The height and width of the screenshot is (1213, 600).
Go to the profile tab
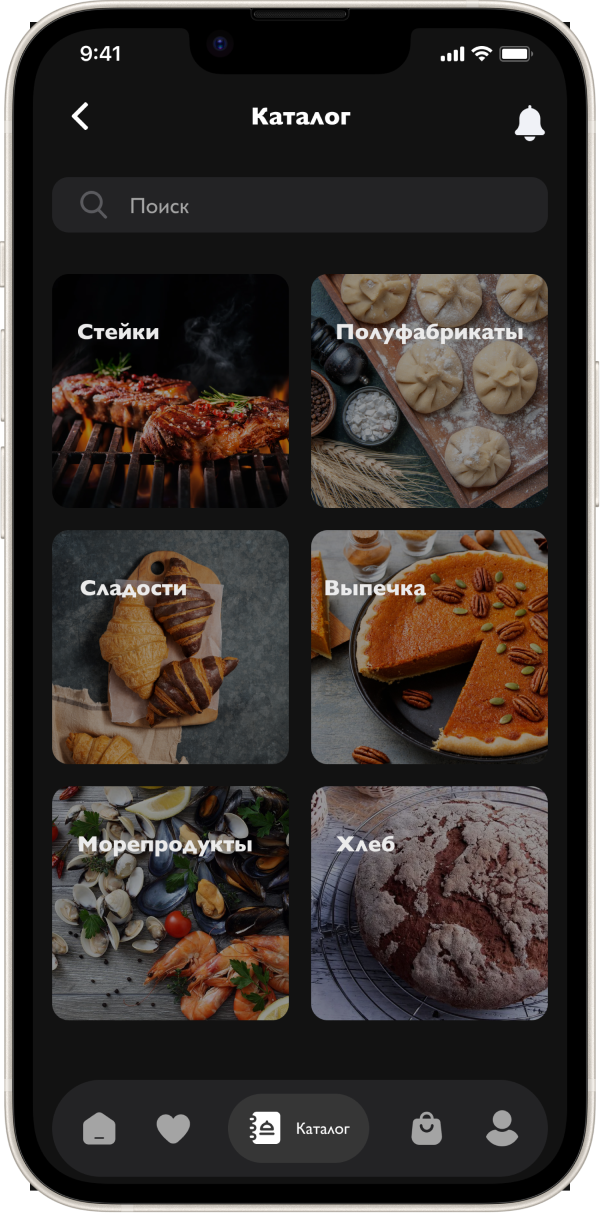pos(502,1129)
